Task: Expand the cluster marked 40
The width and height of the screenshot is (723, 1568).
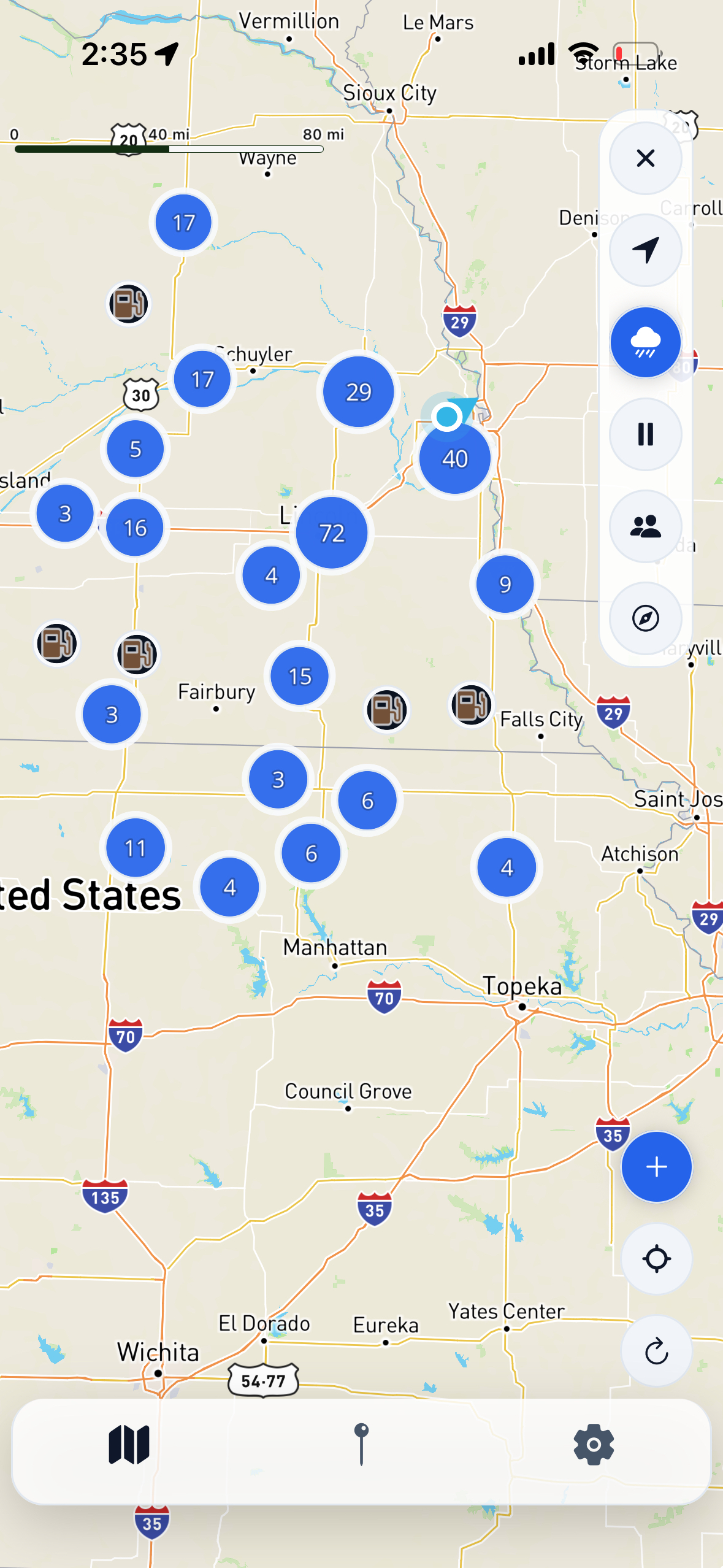Action: tap(455, 459)
